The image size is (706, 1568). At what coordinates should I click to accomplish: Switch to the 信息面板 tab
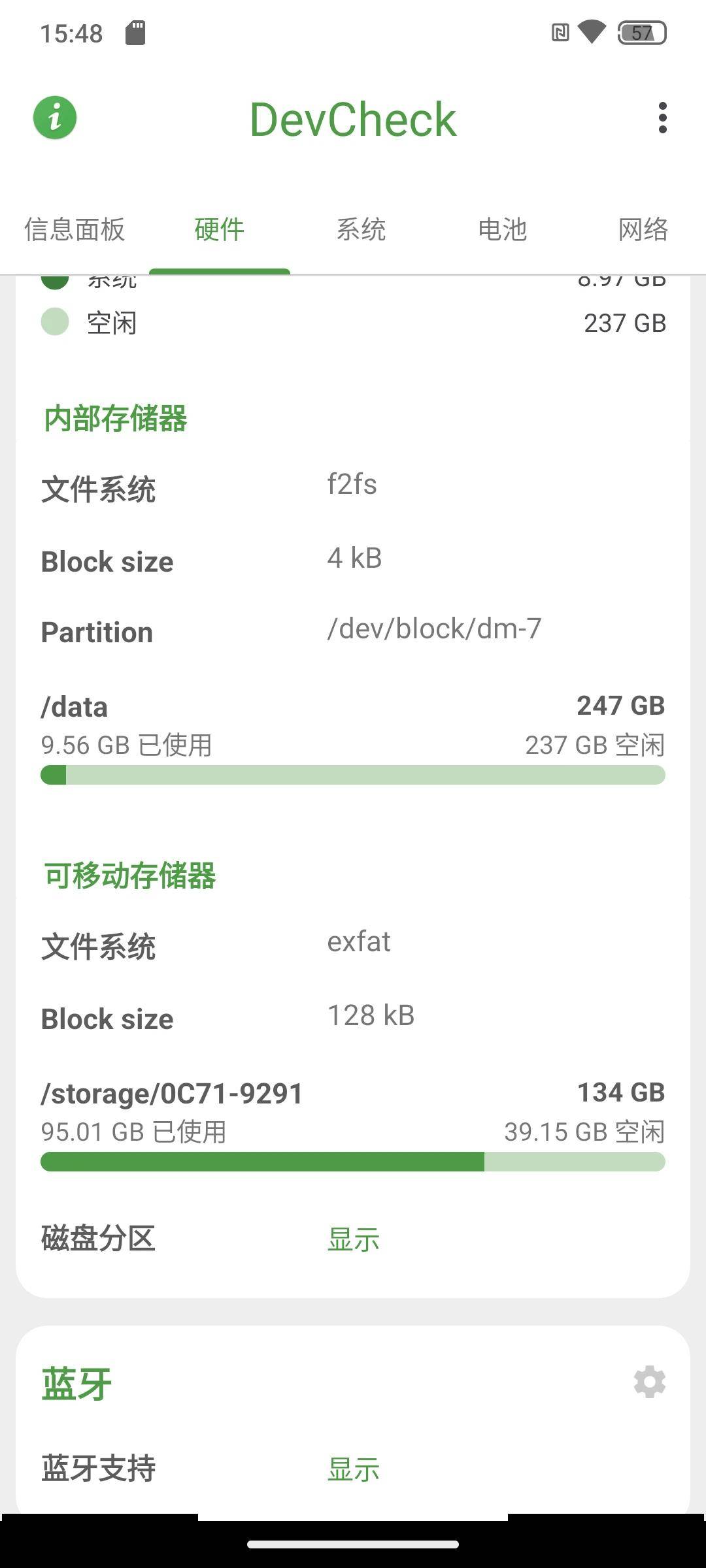pos(75,229)
